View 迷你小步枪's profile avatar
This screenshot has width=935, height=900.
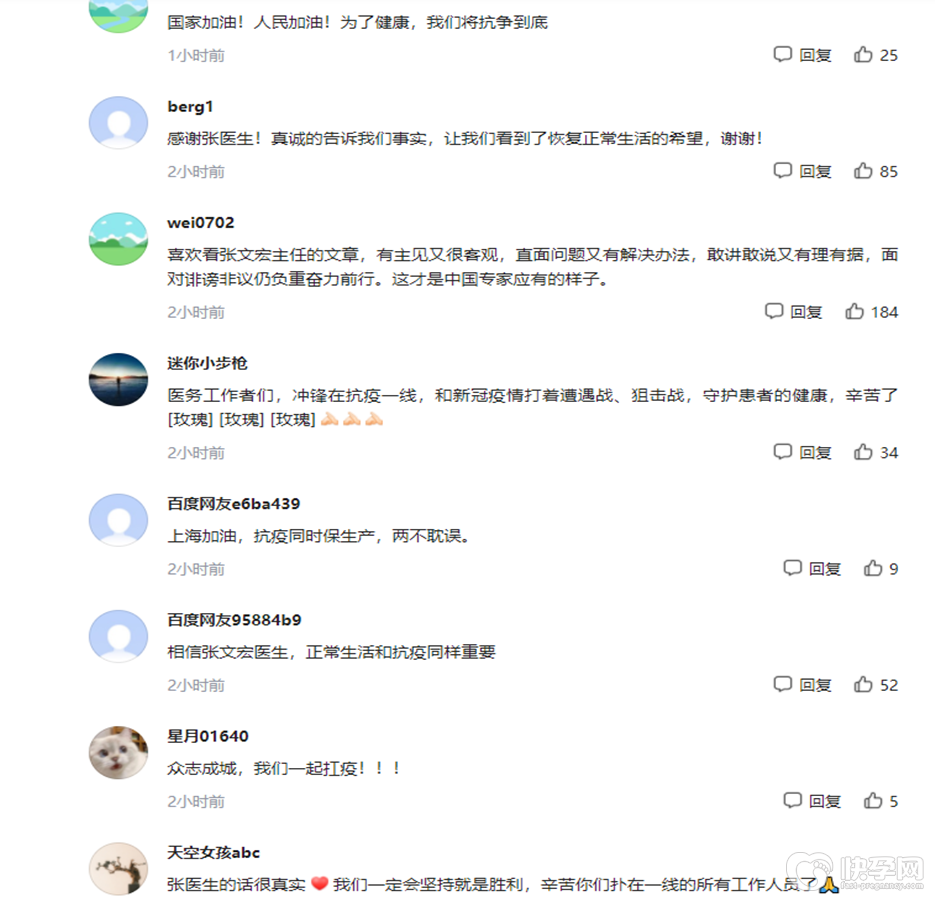pos(118,379)
